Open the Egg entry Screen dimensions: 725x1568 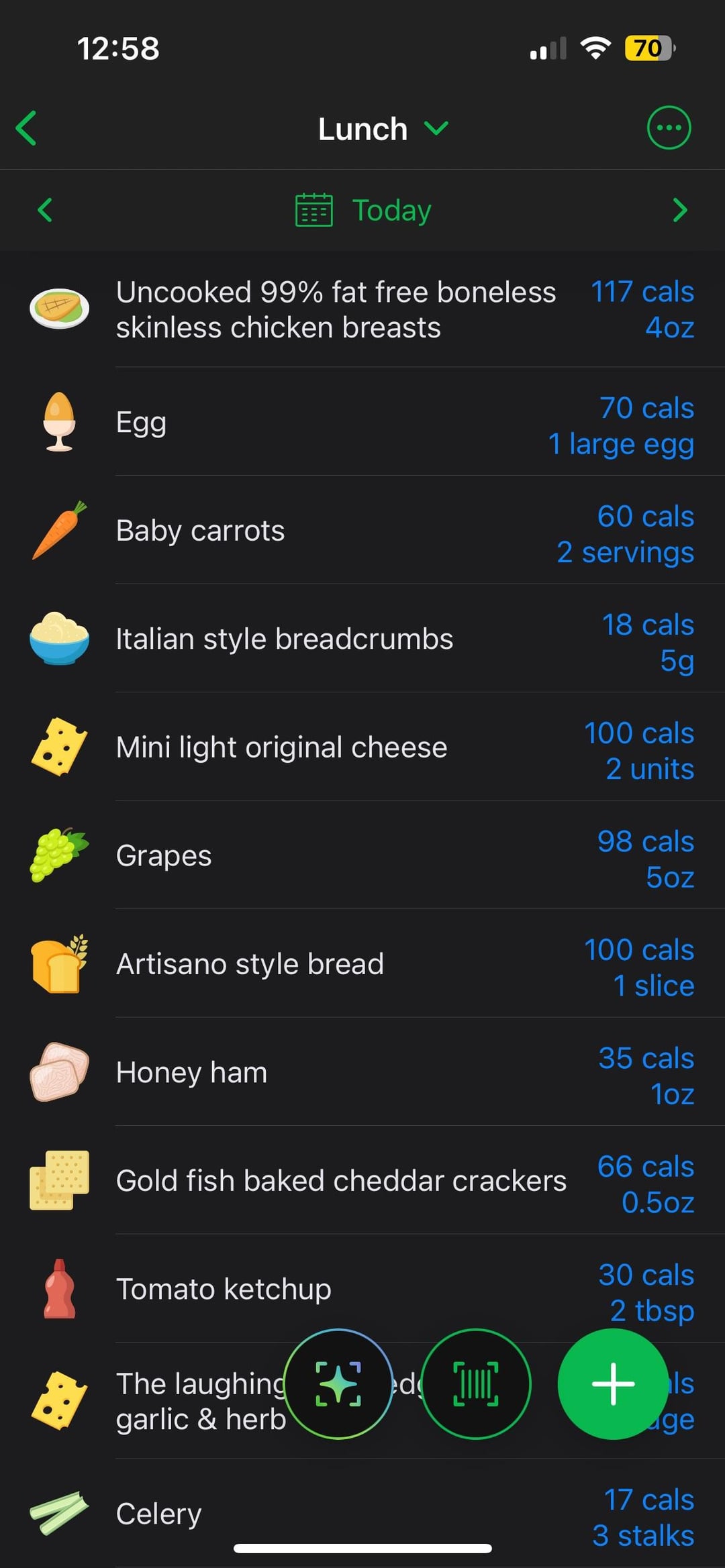pyautogui.click(x=362, y=422)
